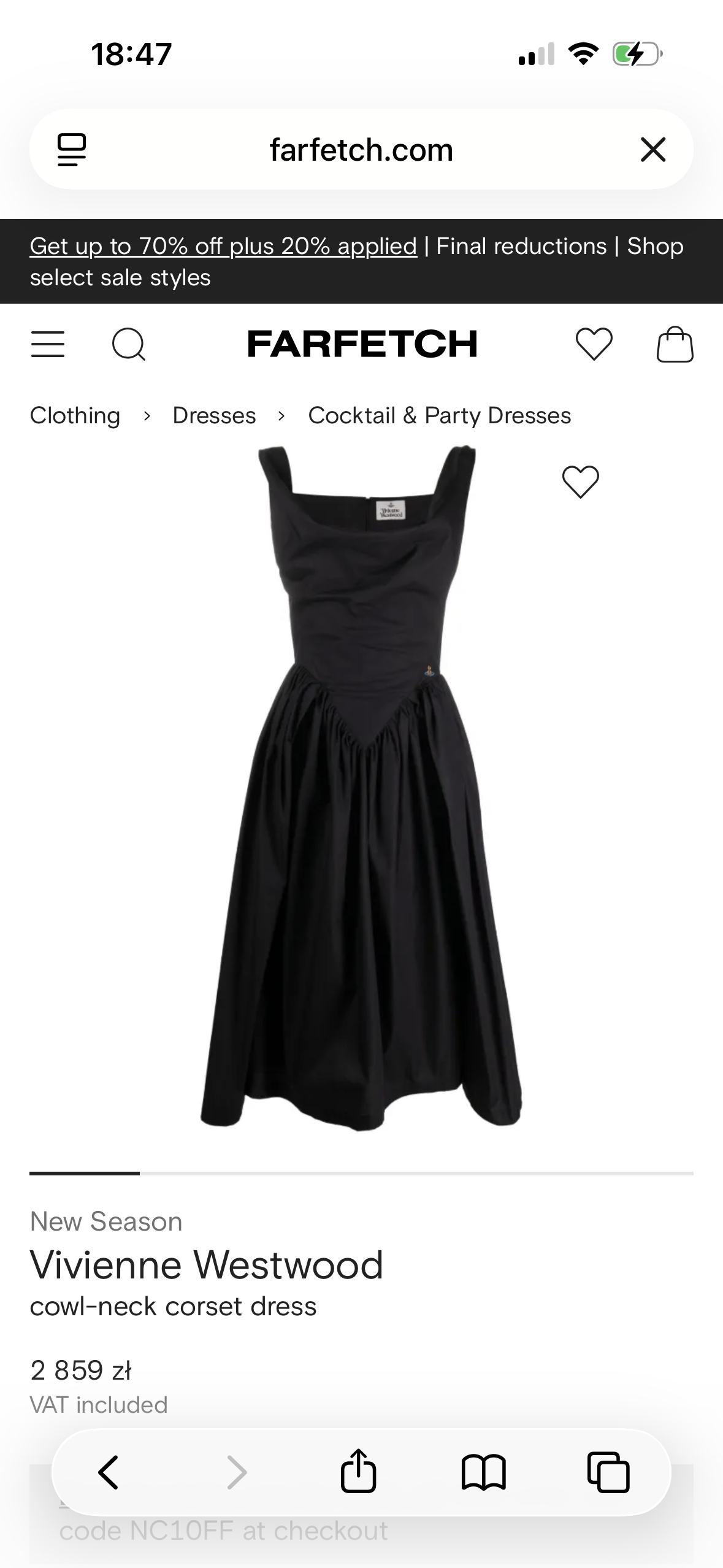The height and width of the screenshot is (1568, 723).
Task: Share this page
Action: pyautogui.click(x=358, y=1471)
